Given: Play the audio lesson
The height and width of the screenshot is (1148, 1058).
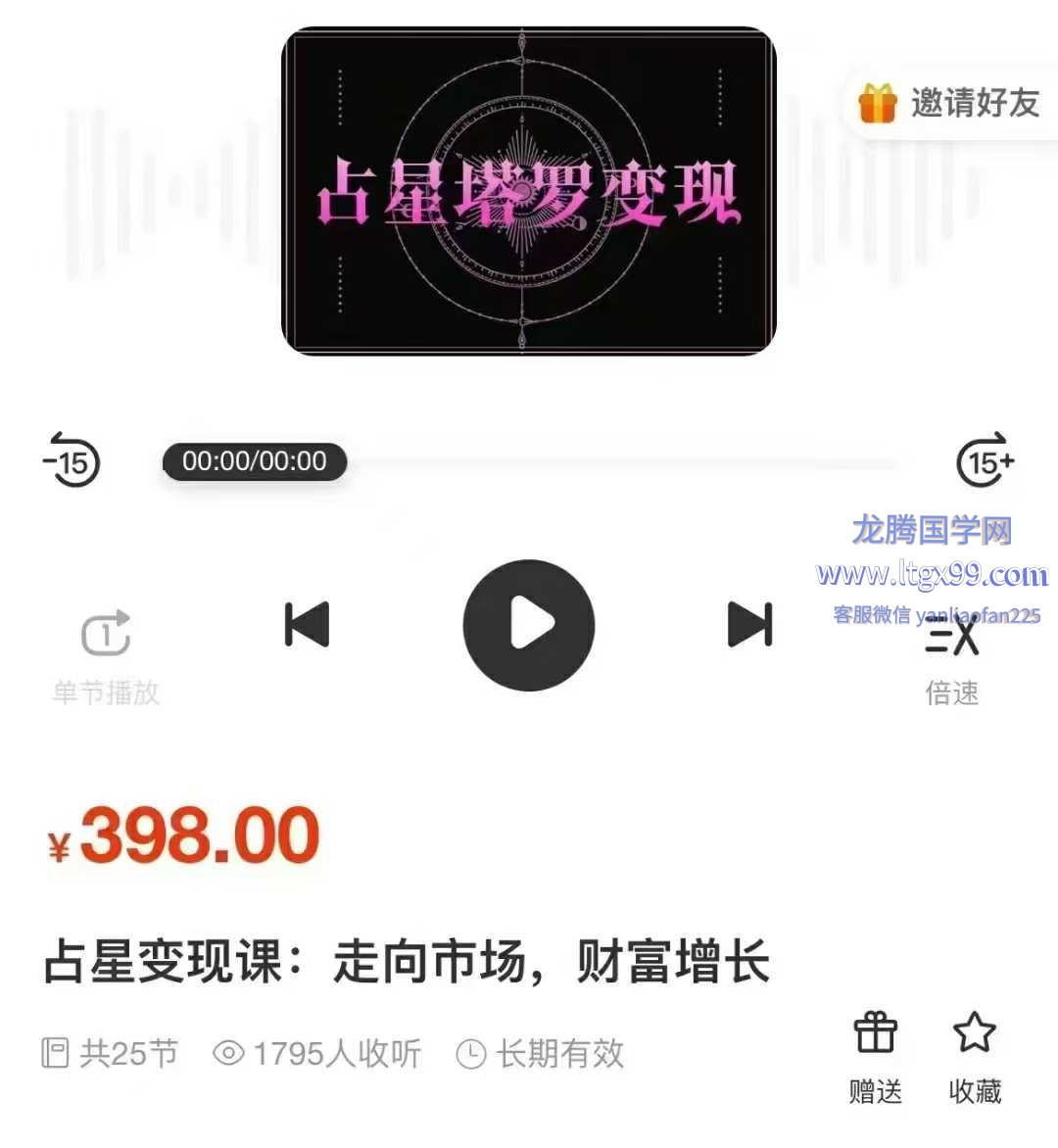Looking at the screenshot, I should (529, 625).
